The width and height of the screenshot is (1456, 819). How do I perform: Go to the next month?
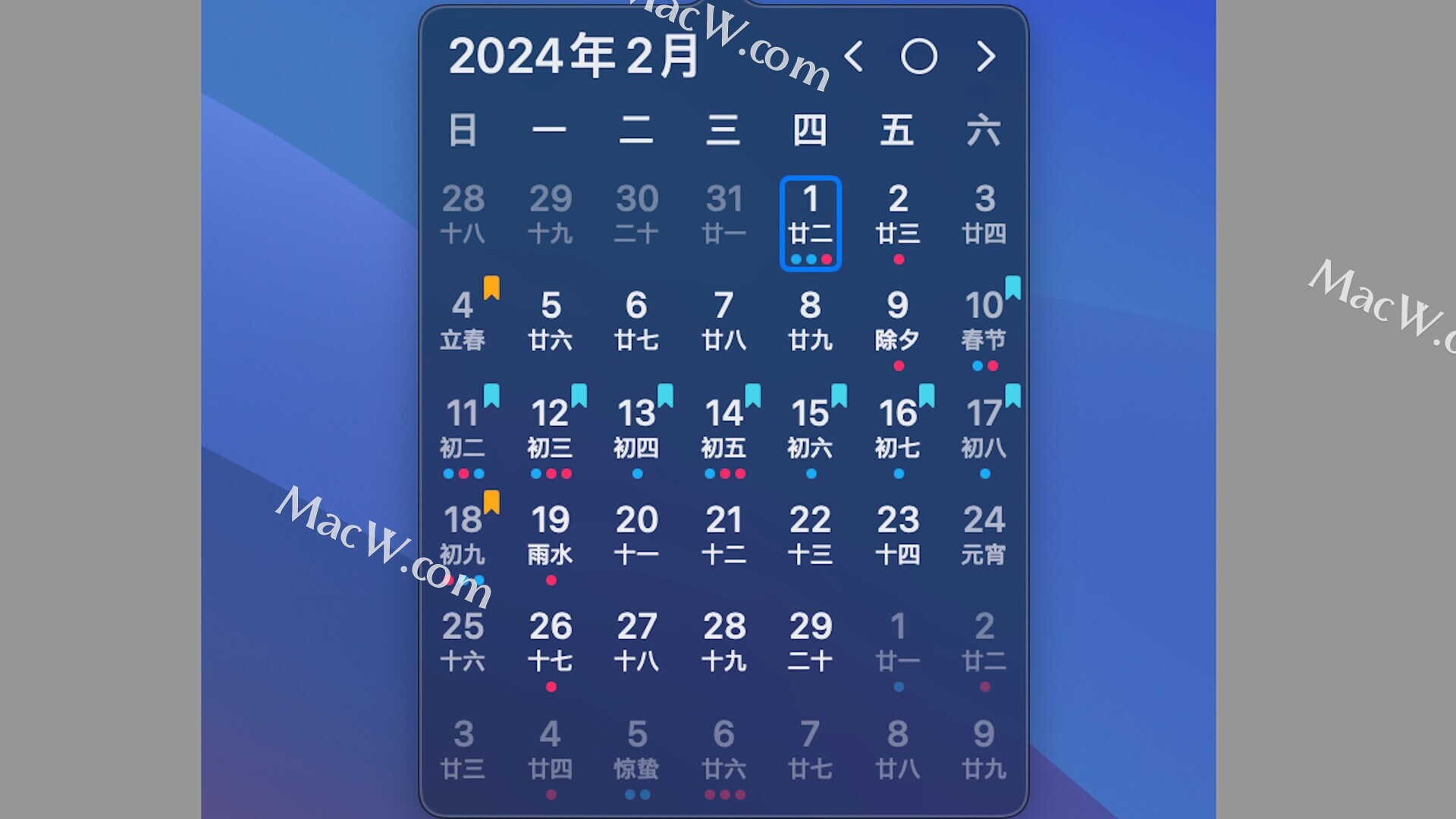986,57
